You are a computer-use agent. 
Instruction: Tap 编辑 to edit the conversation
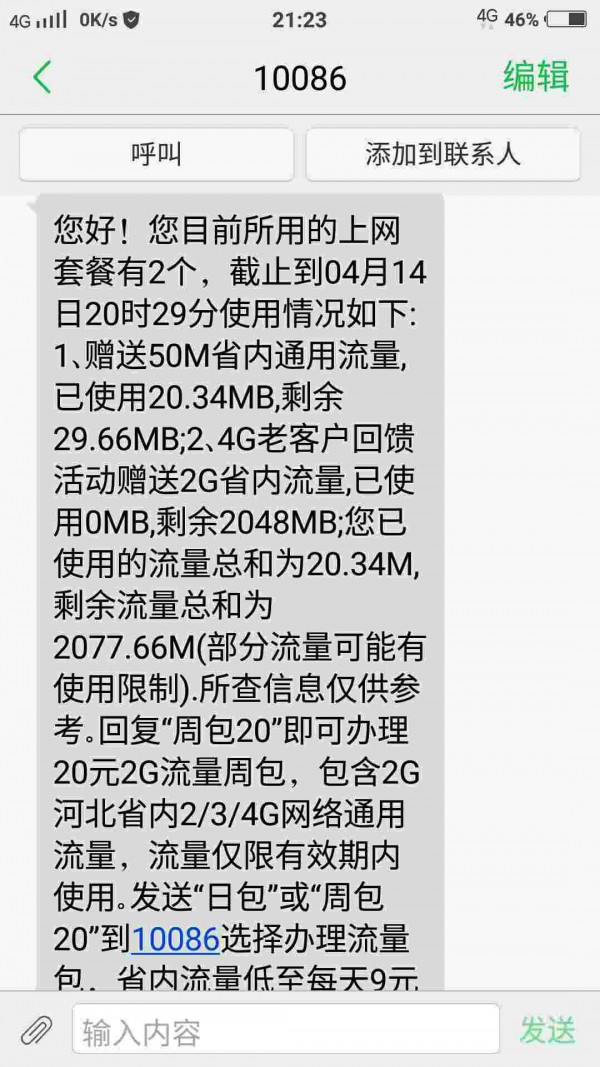(536, 76)
